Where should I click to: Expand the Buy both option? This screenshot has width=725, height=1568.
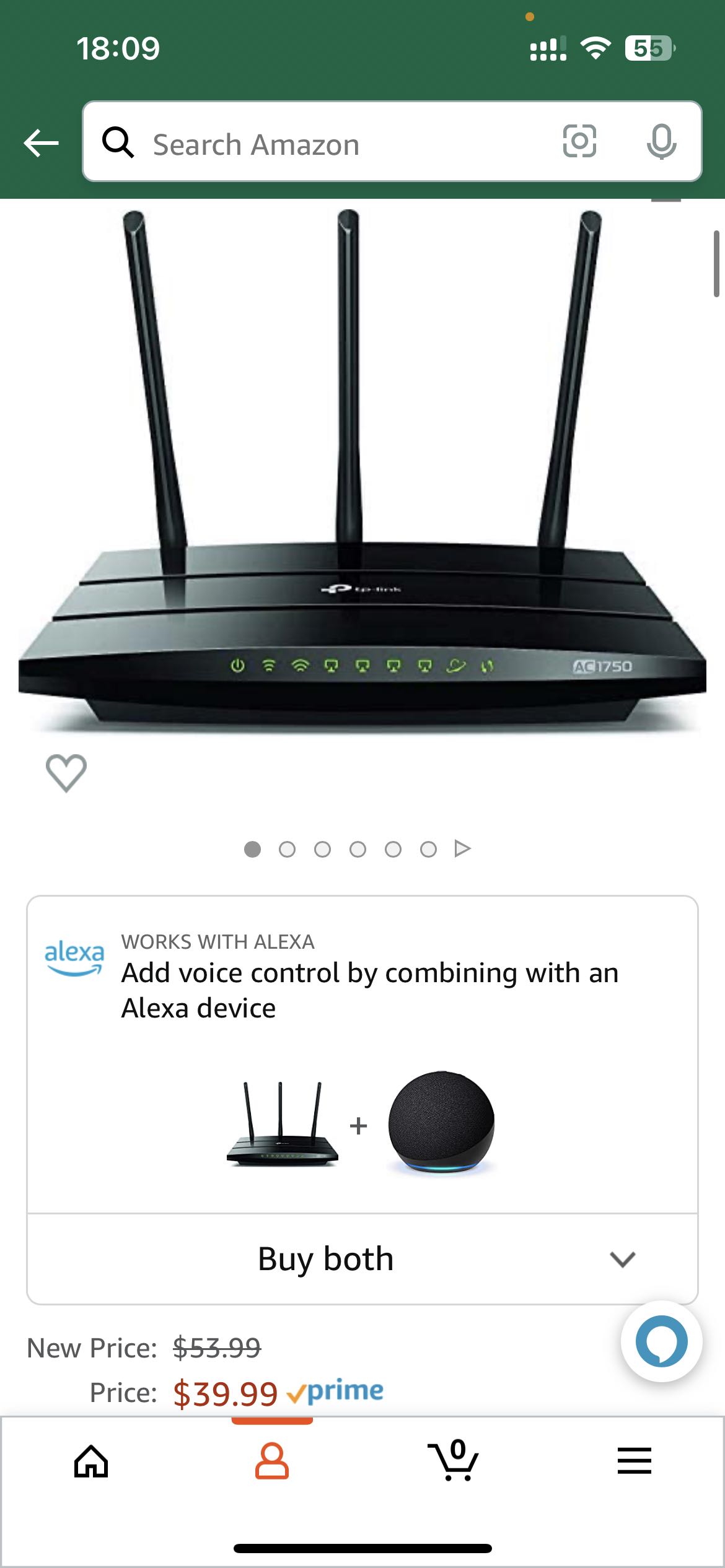pos(362,1259)
